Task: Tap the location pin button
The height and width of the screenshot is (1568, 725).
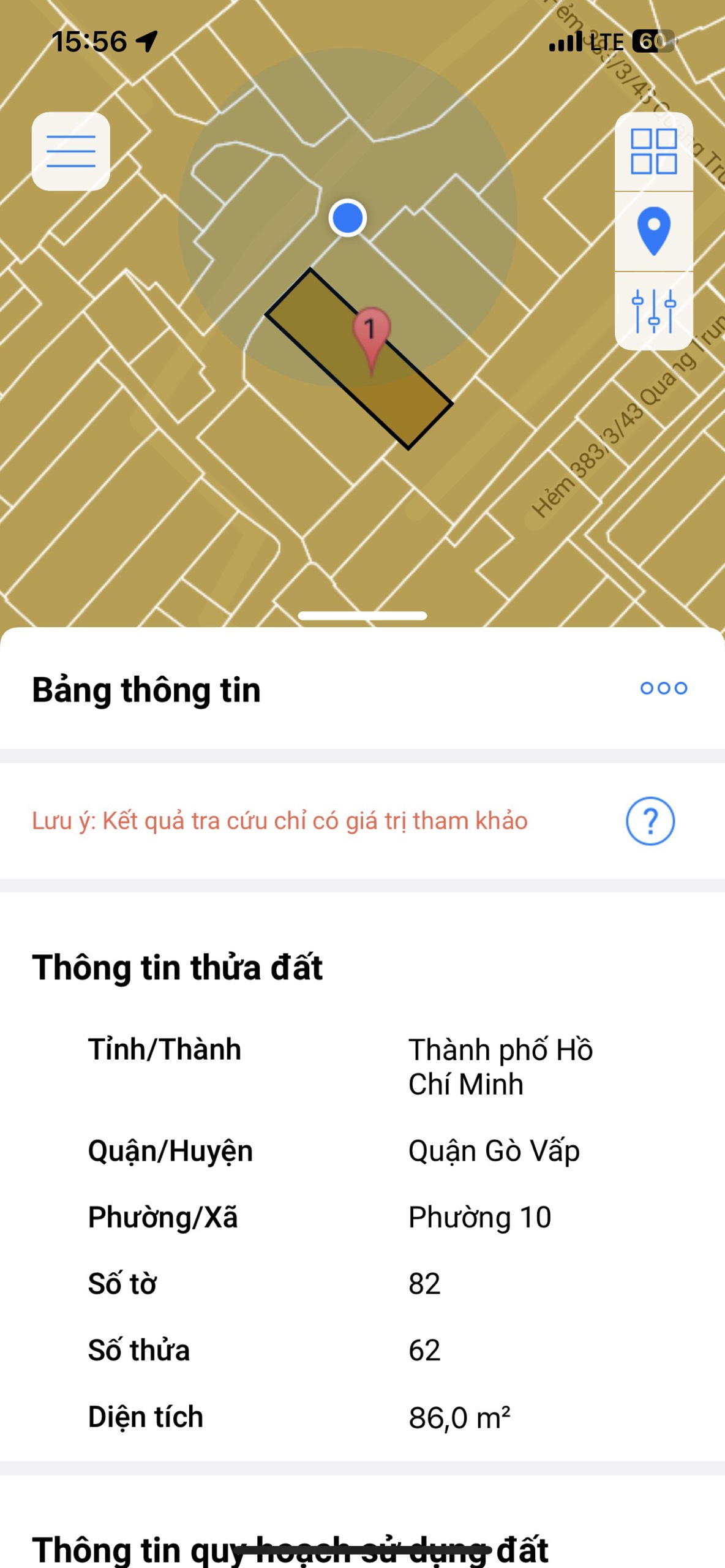Action: pos(653,231)
